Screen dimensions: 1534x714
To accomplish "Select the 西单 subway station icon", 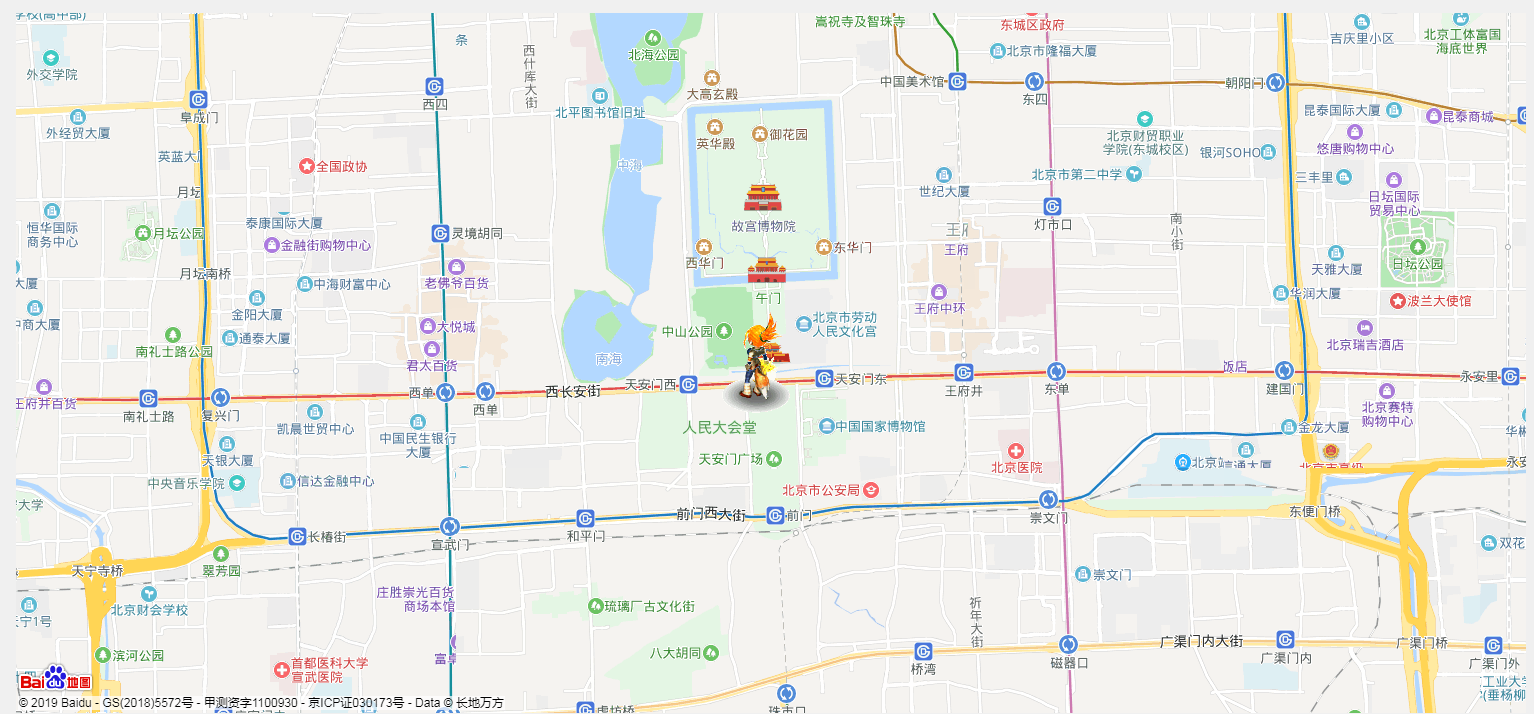I will 446,392.
